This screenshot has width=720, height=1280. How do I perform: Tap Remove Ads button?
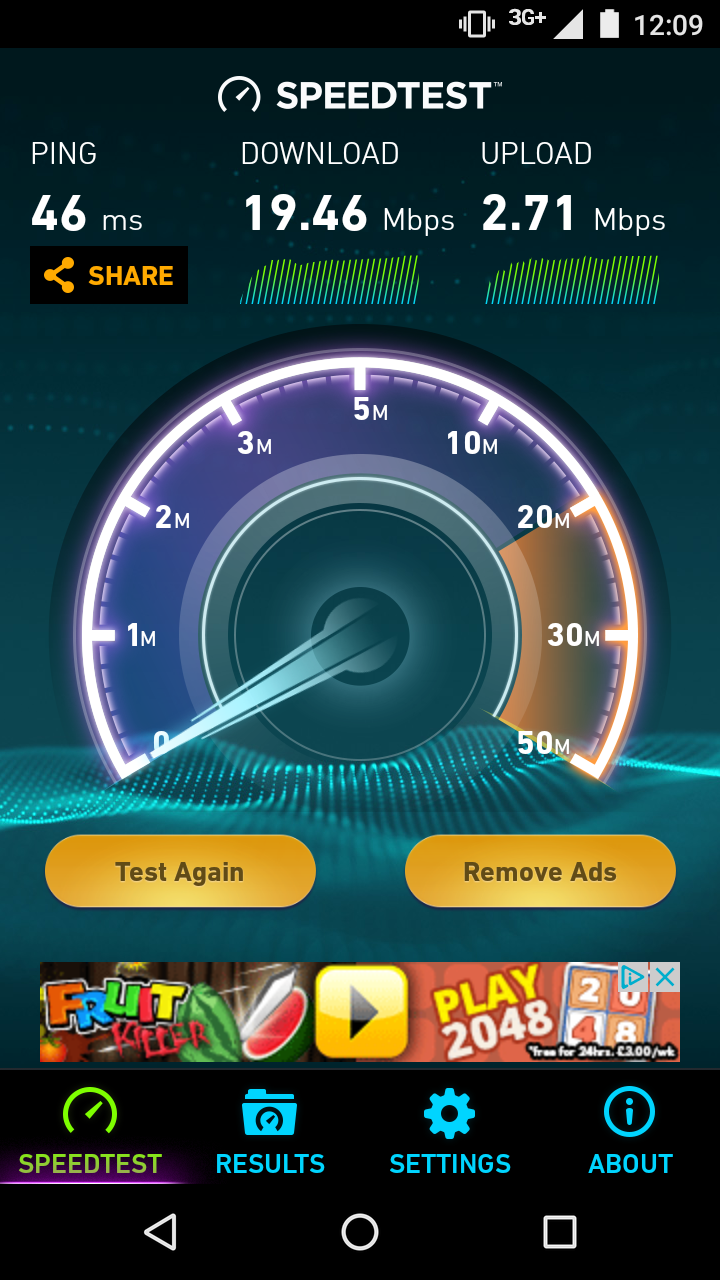pyautogui.click(x=540, y=871)
